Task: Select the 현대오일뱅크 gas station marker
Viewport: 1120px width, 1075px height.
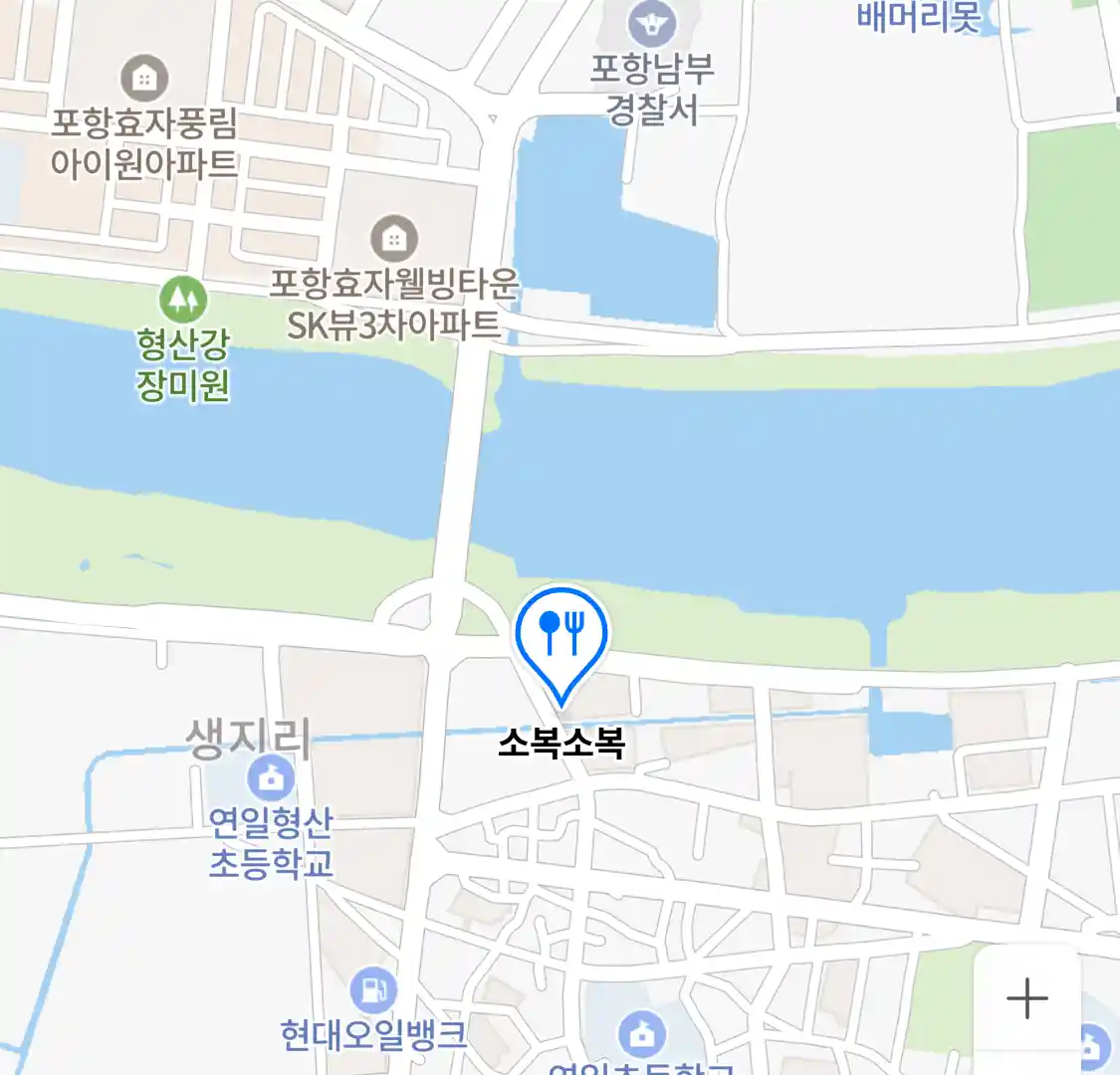Action: click(373, 990)
